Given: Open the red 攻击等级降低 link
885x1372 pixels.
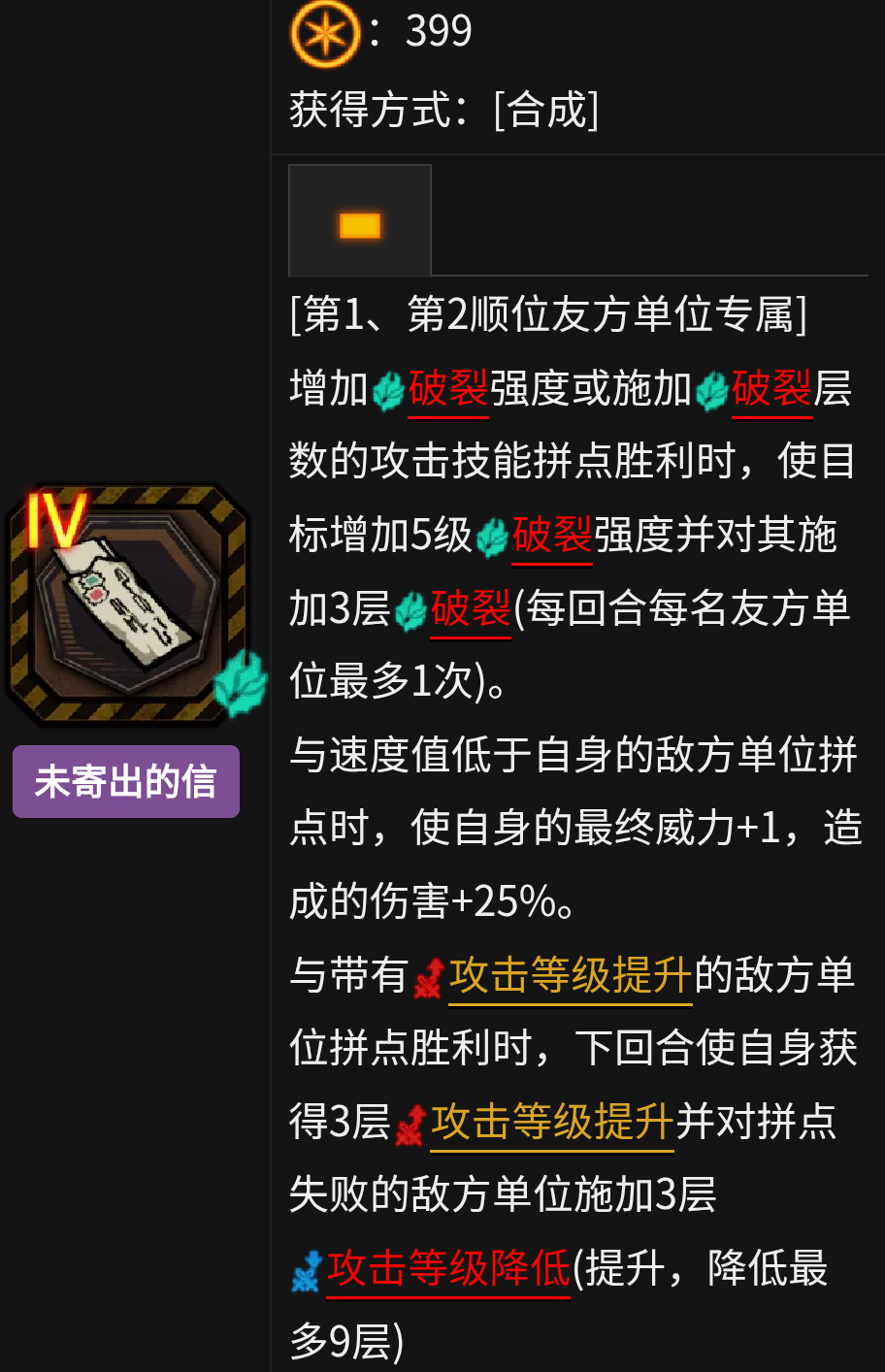Looking at the screenshot, I should (448, 1268).
